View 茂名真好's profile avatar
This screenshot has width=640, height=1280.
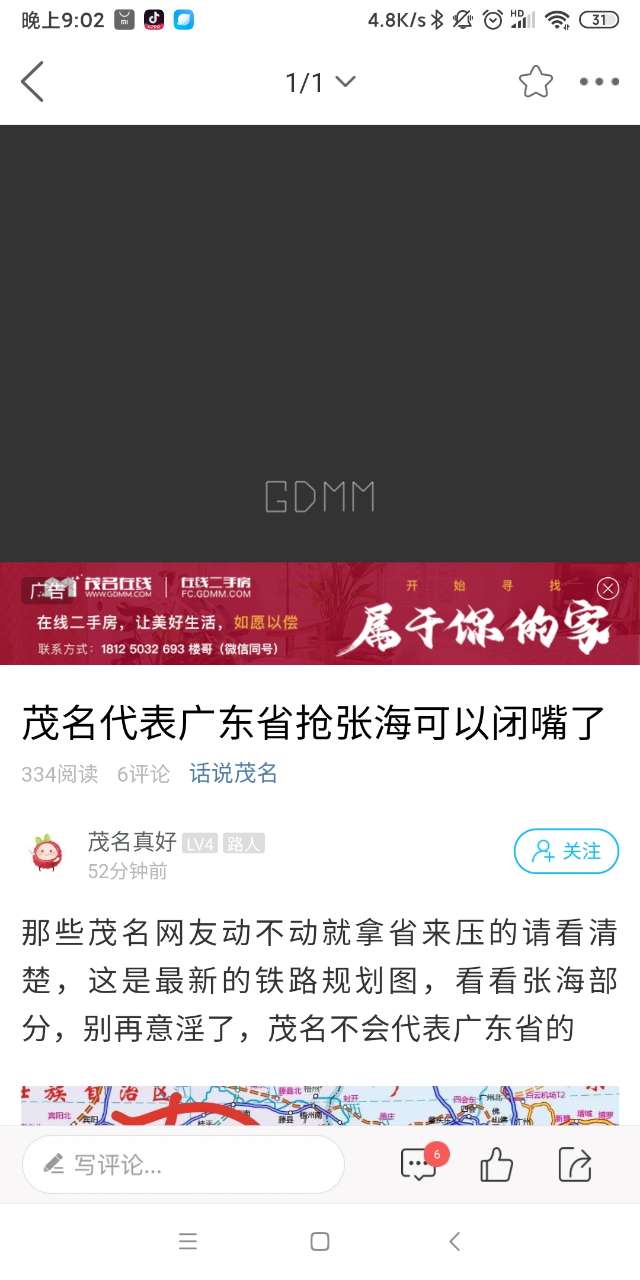click(47, 853)
